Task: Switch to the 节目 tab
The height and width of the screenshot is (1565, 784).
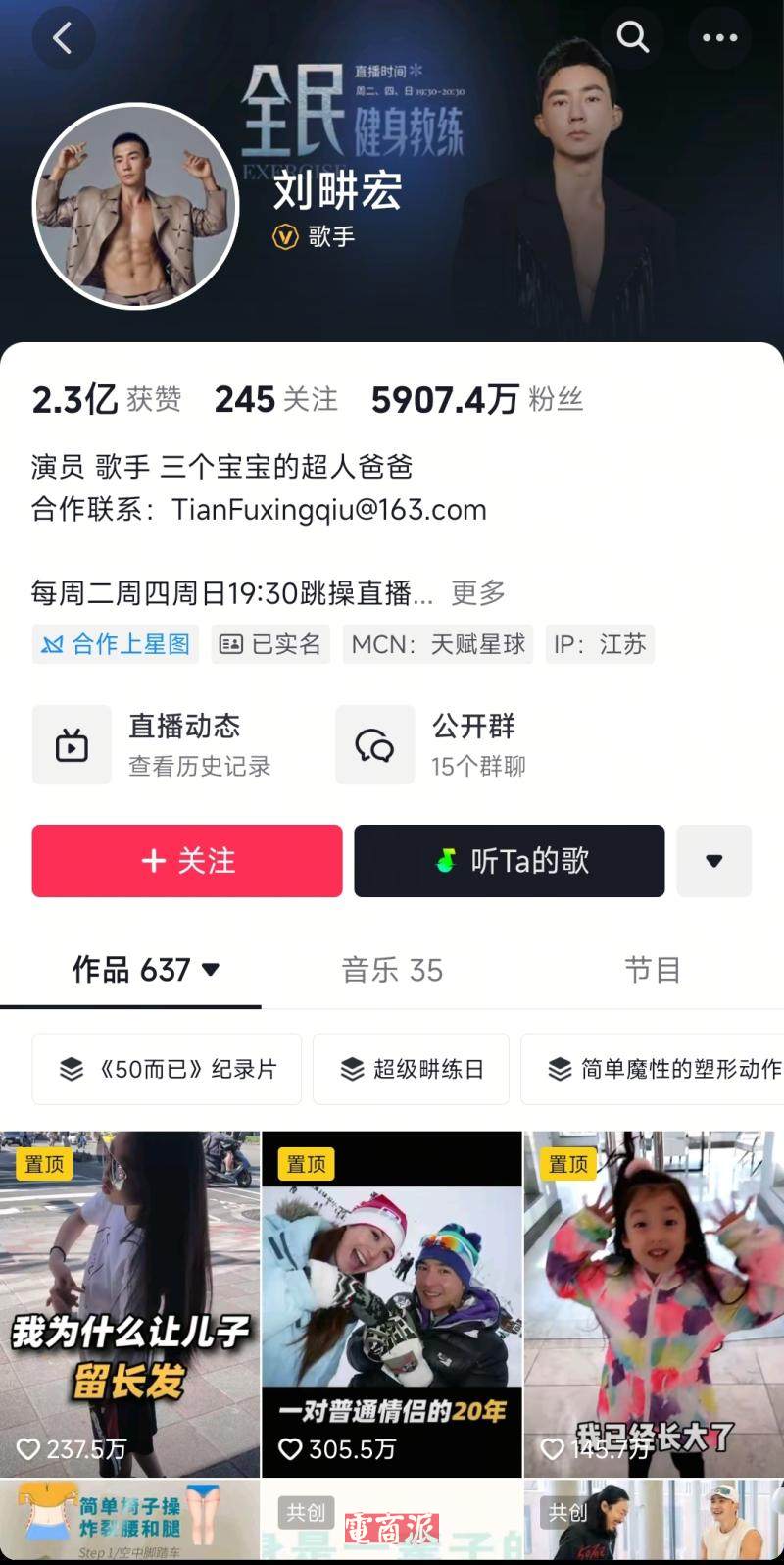Action: (x=653, y=970)
